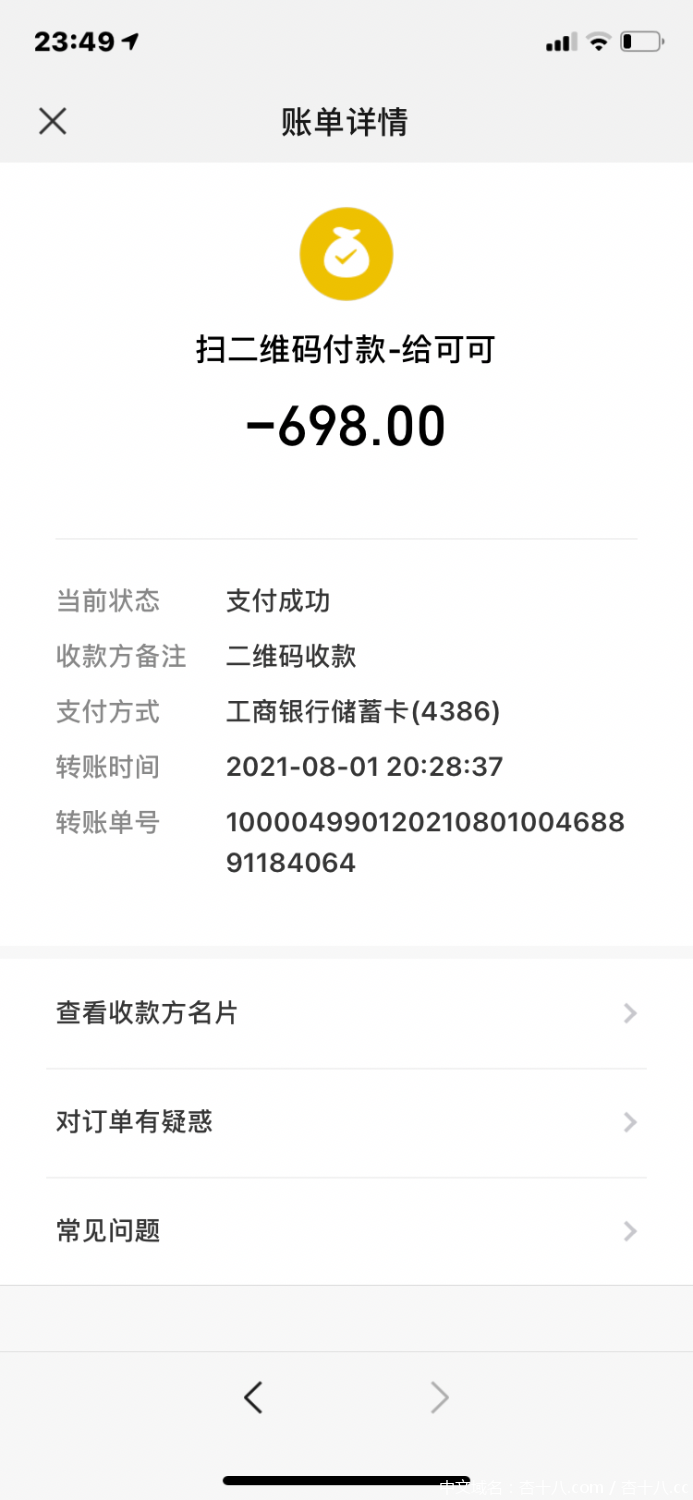Close the bill details page
The width and height of the screenshot is (693, 1500).
(x=52, y=122)
